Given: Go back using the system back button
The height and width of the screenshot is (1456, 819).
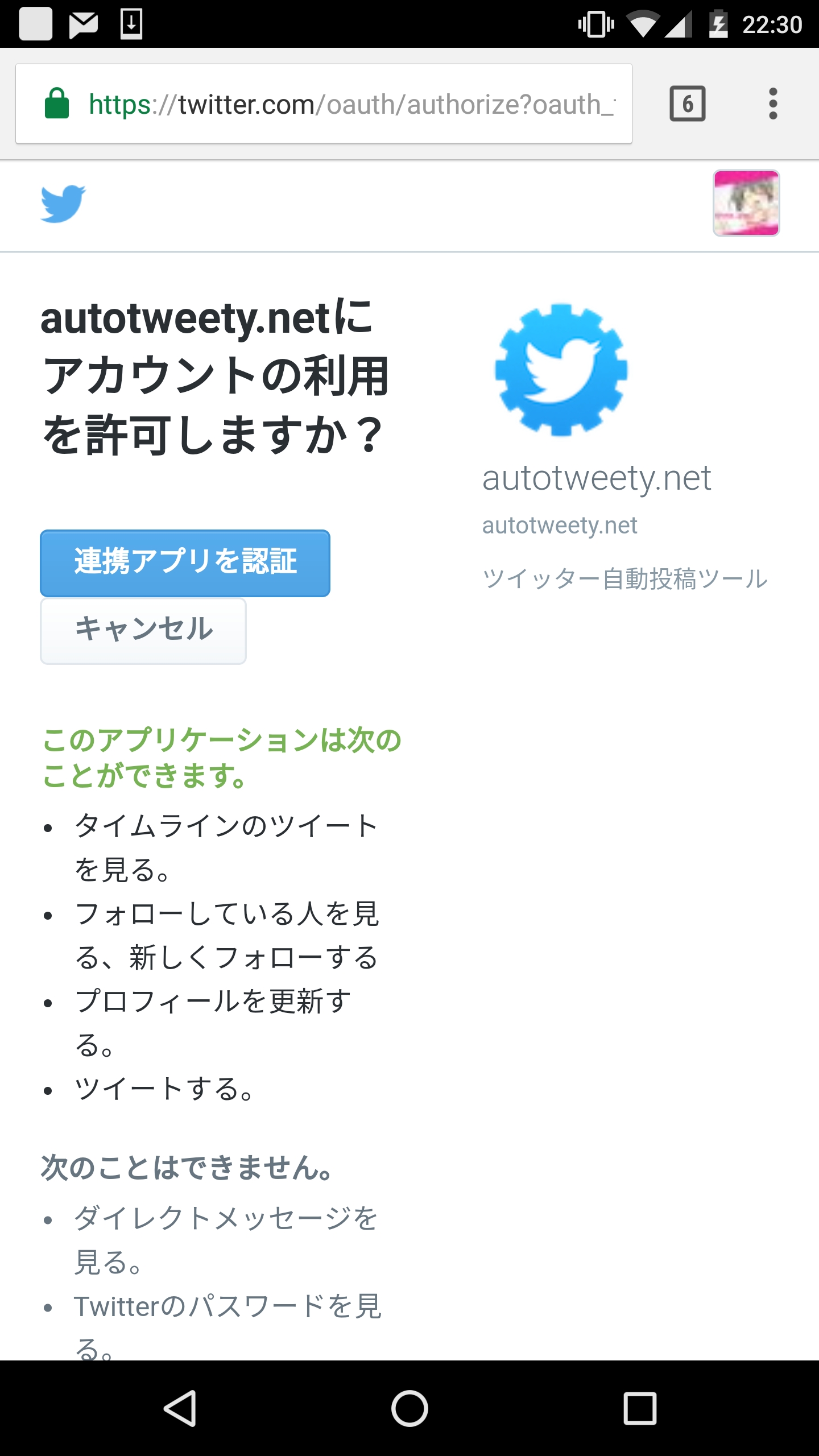Looking at the screenshot, I should (180, 1408).
